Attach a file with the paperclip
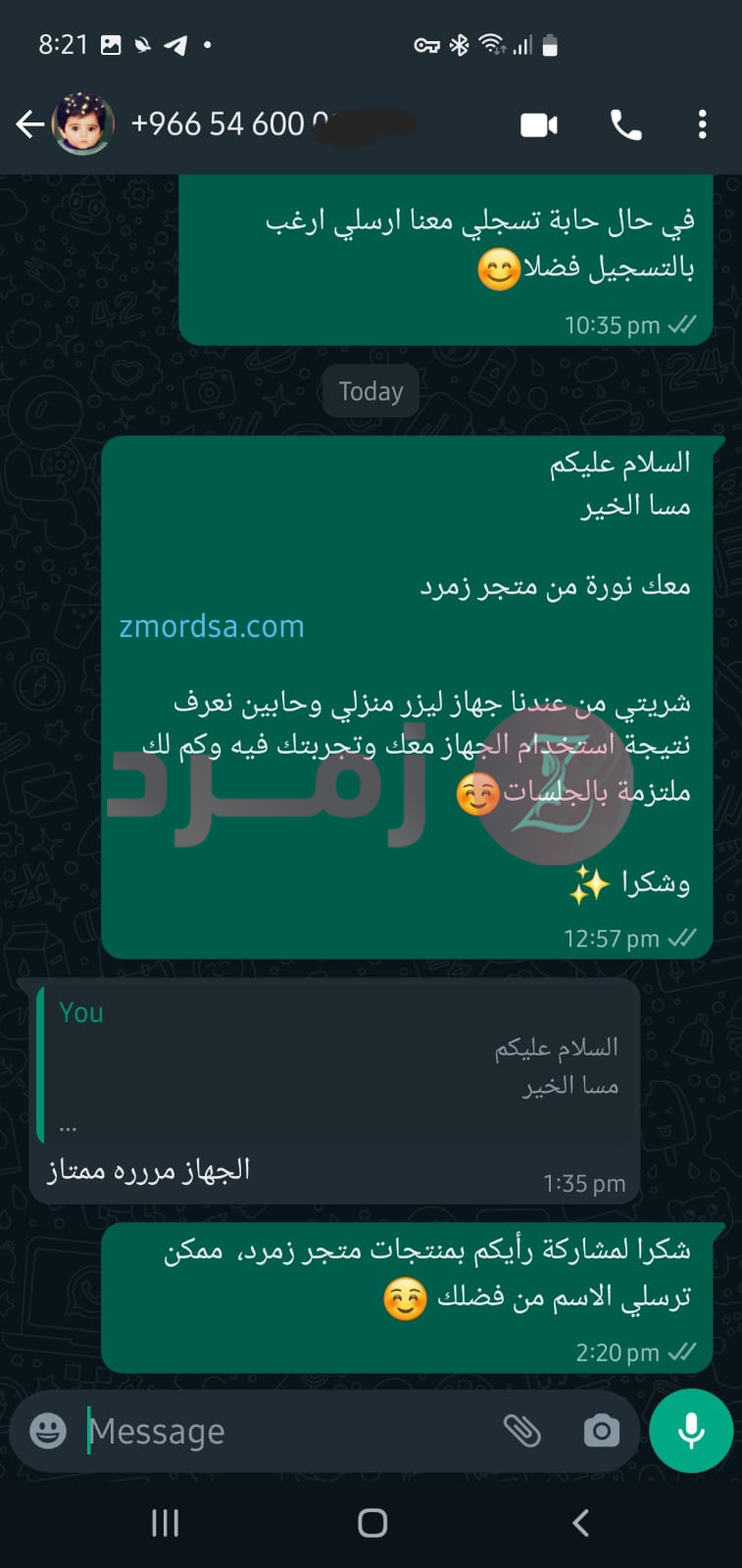This screenshot has height=1568, width=742. (x=522, y=1431)
